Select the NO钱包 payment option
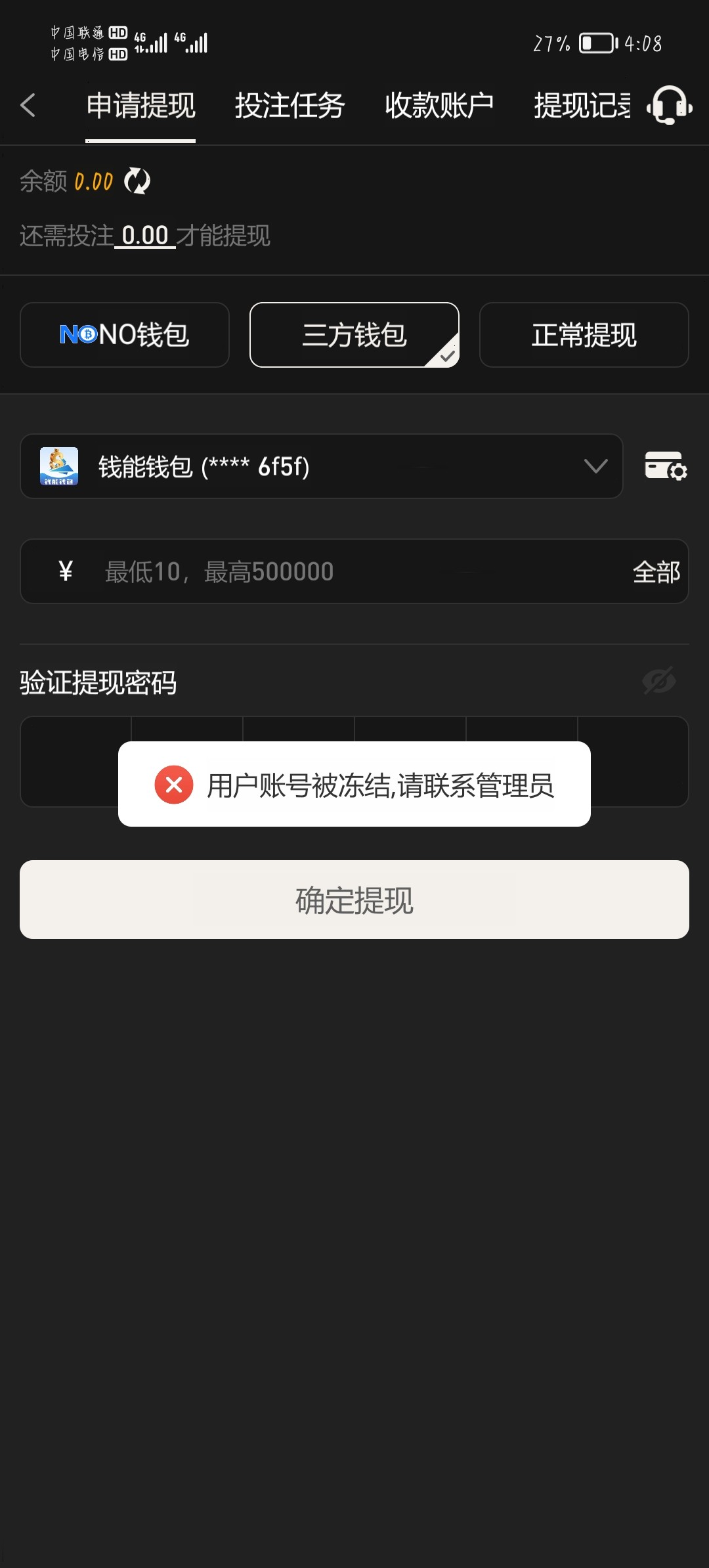 [125, 335]
